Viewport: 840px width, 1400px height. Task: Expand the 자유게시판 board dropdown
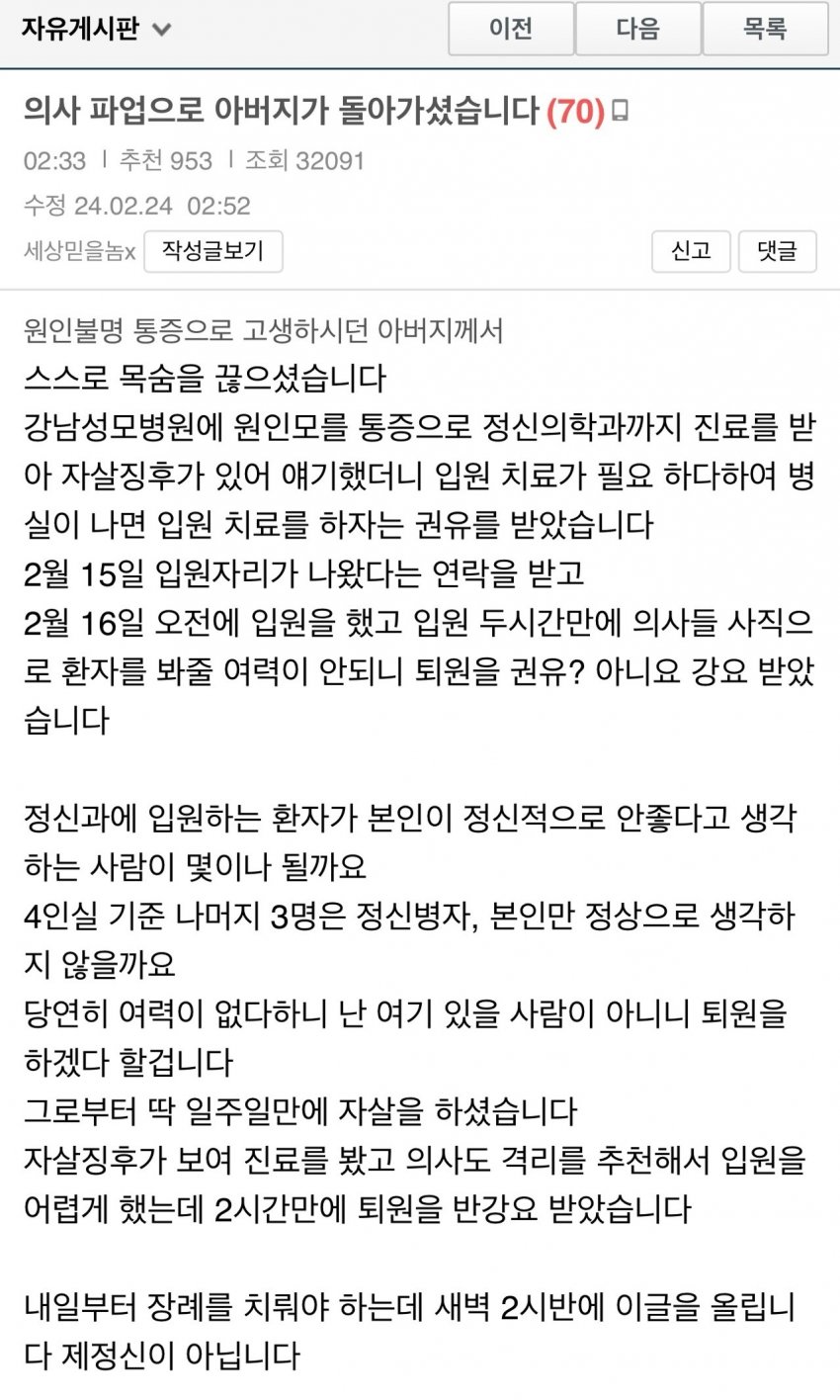coord(97,29)
